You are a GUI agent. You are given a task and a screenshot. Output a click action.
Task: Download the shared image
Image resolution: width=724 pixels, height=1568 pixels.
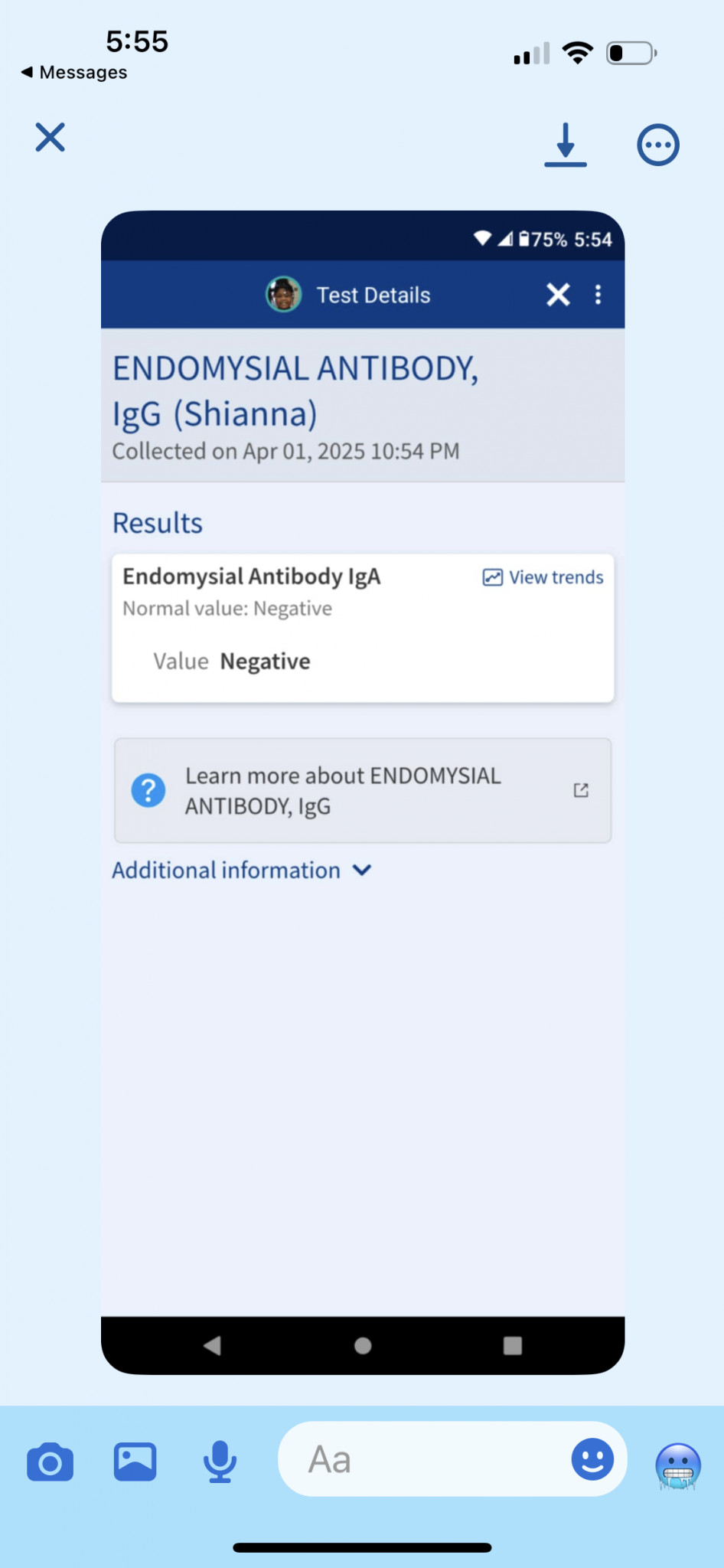tap(566, 144)
